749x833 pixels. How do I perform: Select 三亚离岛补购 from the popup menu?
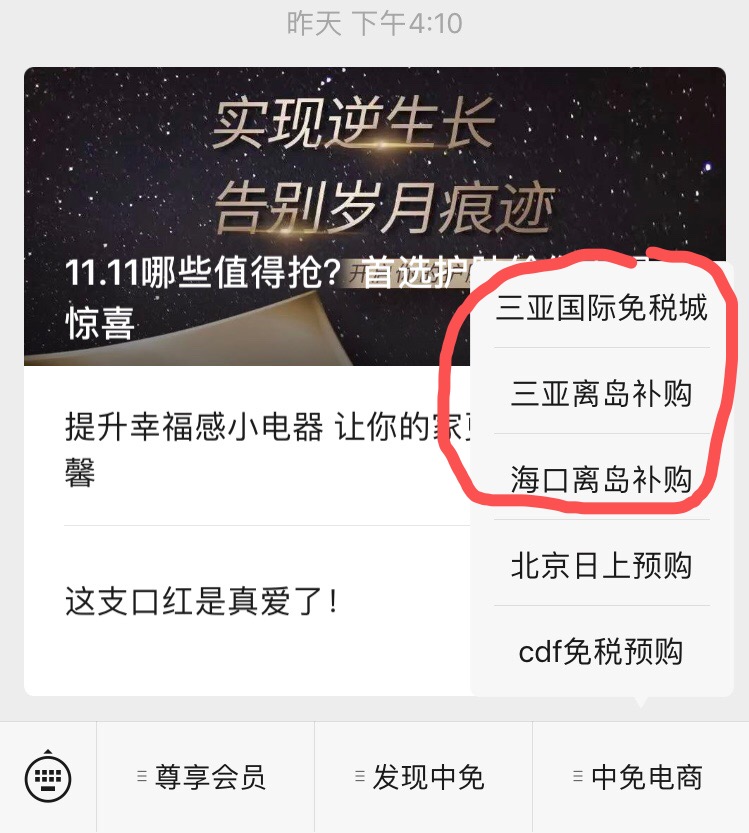coord(601,394)
